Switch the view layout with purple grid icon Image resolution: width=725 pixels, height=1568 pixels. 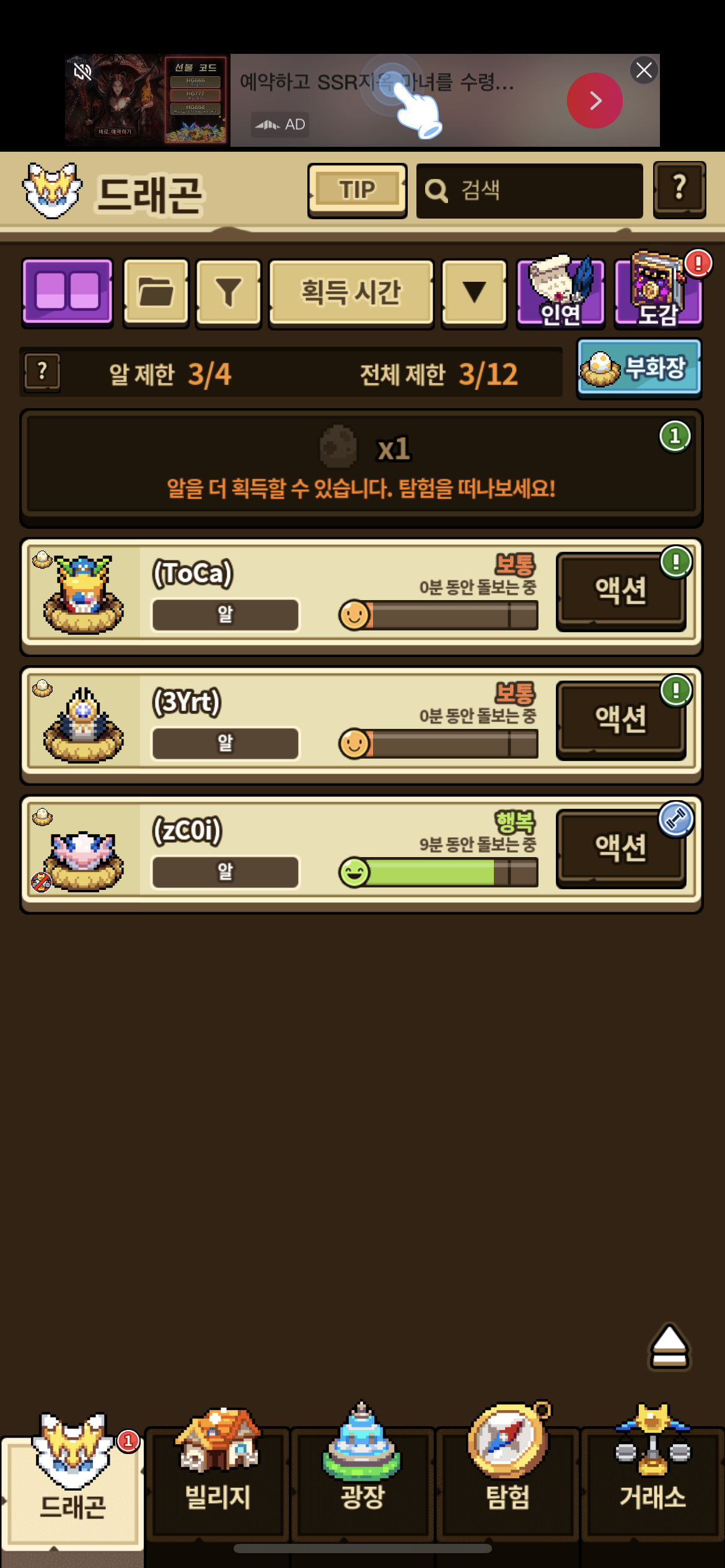(x=68, y=292)
